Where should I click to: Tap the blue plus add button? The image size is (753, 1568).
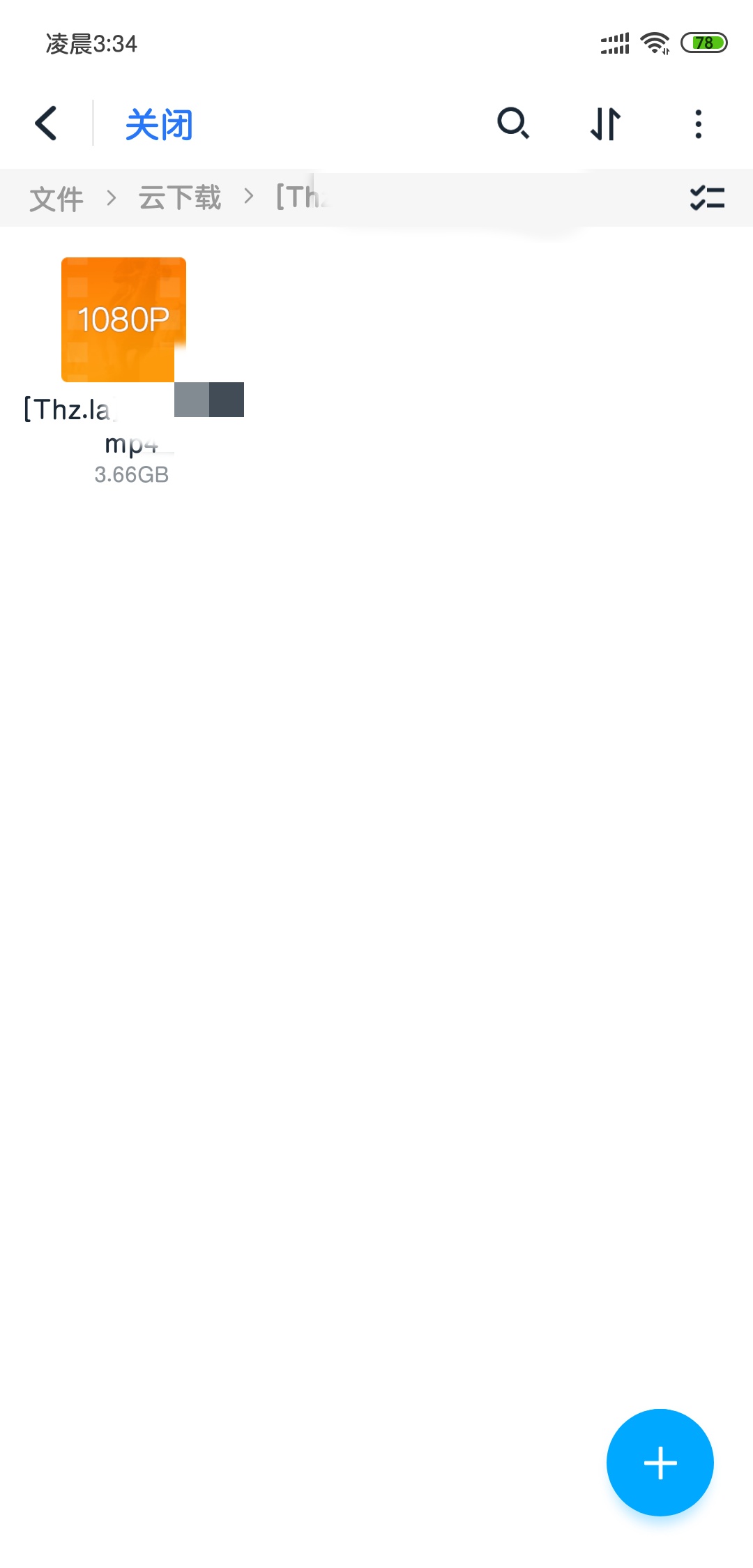[660, 1462]
